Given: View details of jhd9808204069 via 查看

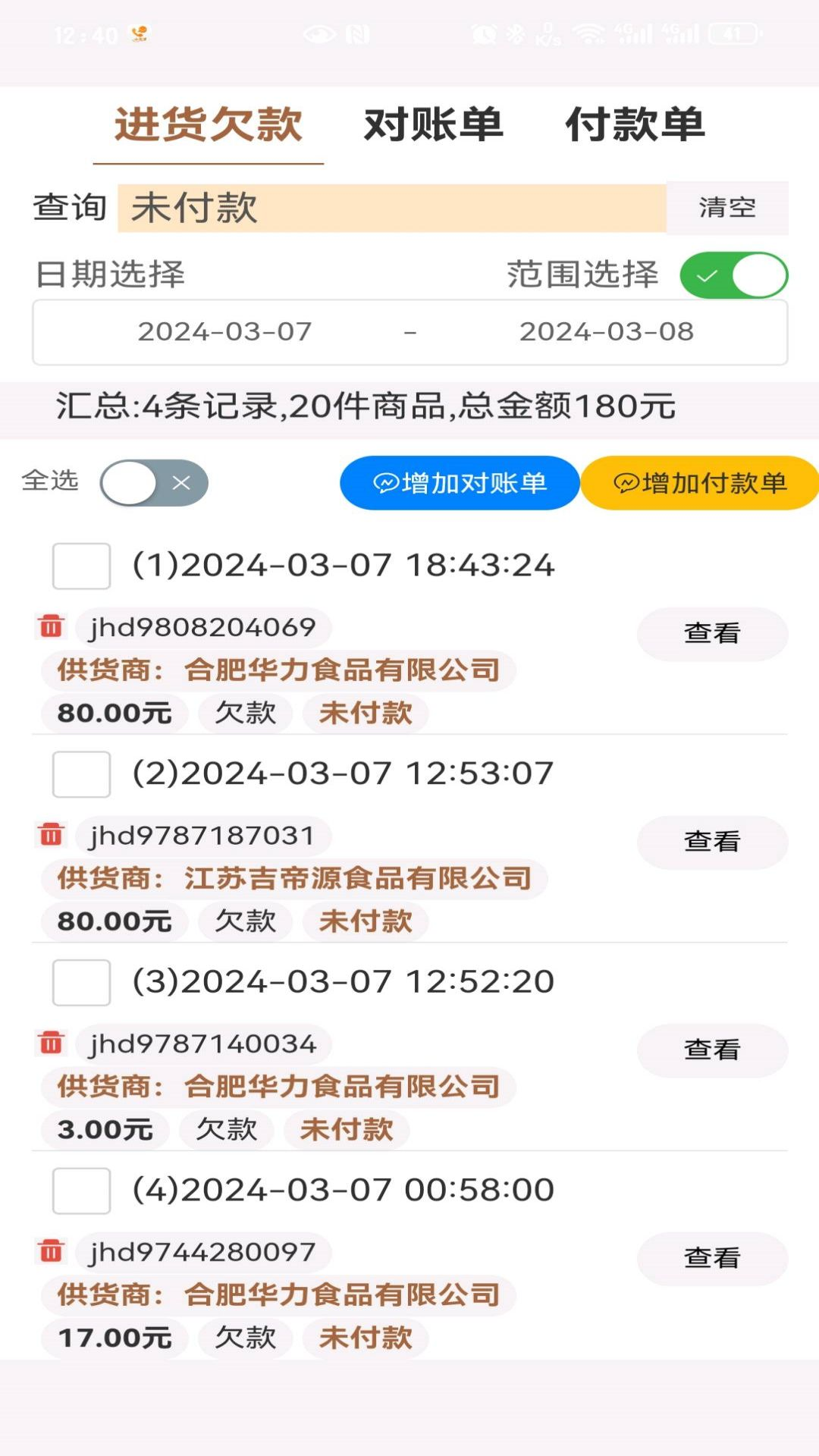Looking at the screenshot, I should click(711, 634).
